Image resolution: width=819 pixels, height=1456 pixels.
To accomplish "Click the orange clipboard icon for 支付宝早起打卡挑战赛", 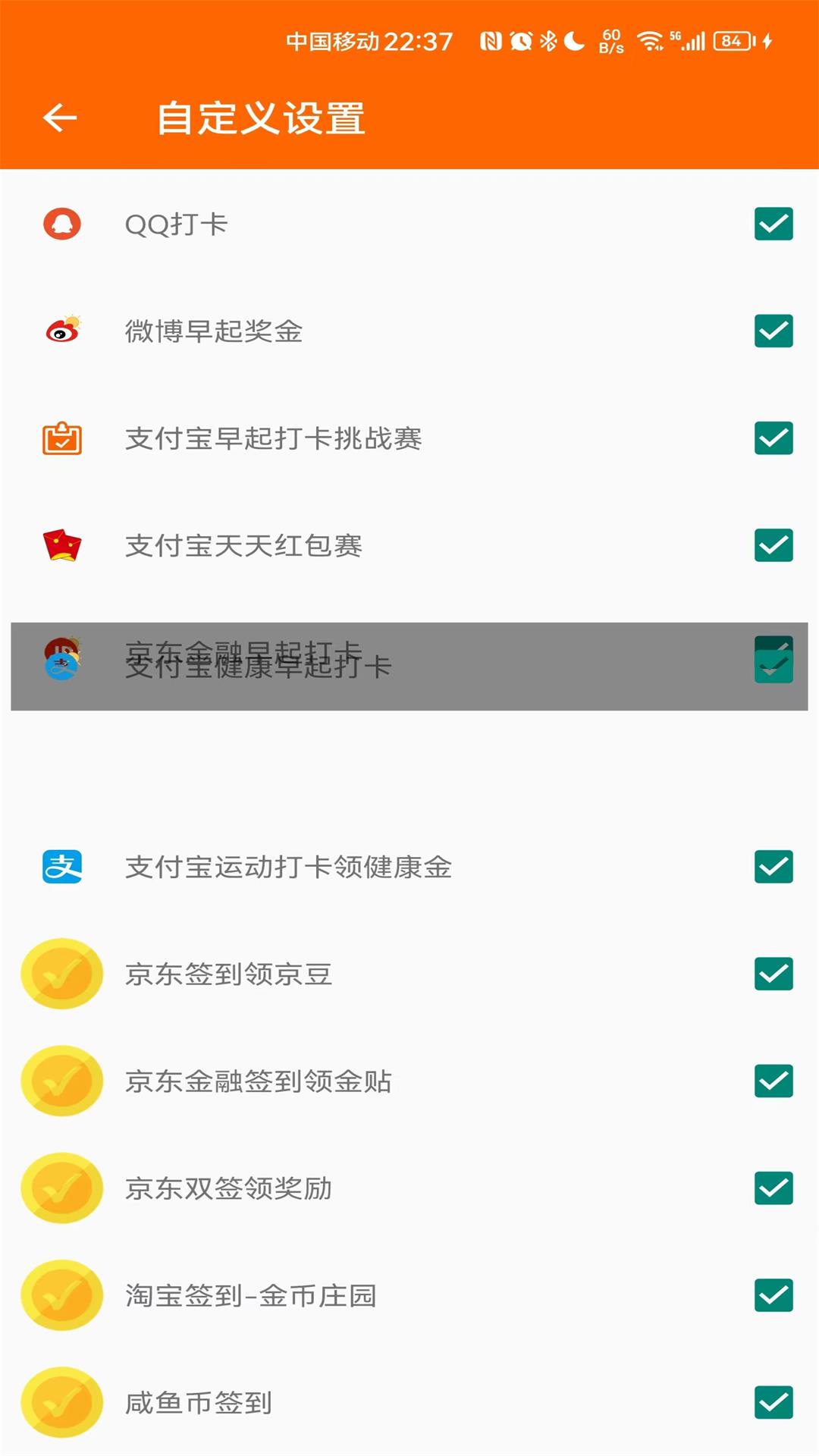I will [63, 438].
